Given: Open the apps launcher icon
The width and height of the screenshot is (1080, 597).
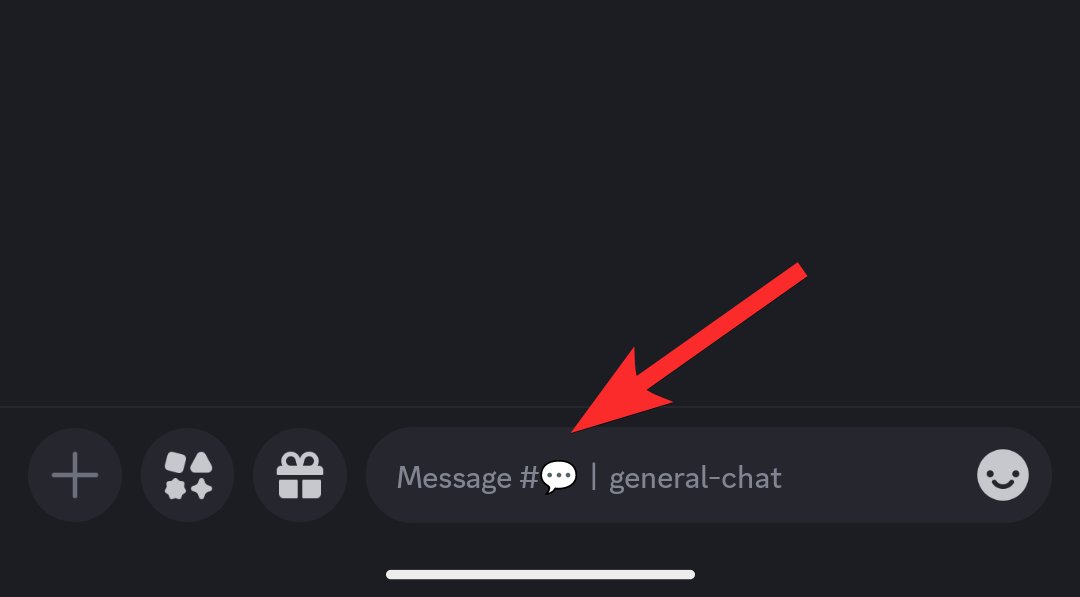Looking at the screenshot, I should coord(188,475).
